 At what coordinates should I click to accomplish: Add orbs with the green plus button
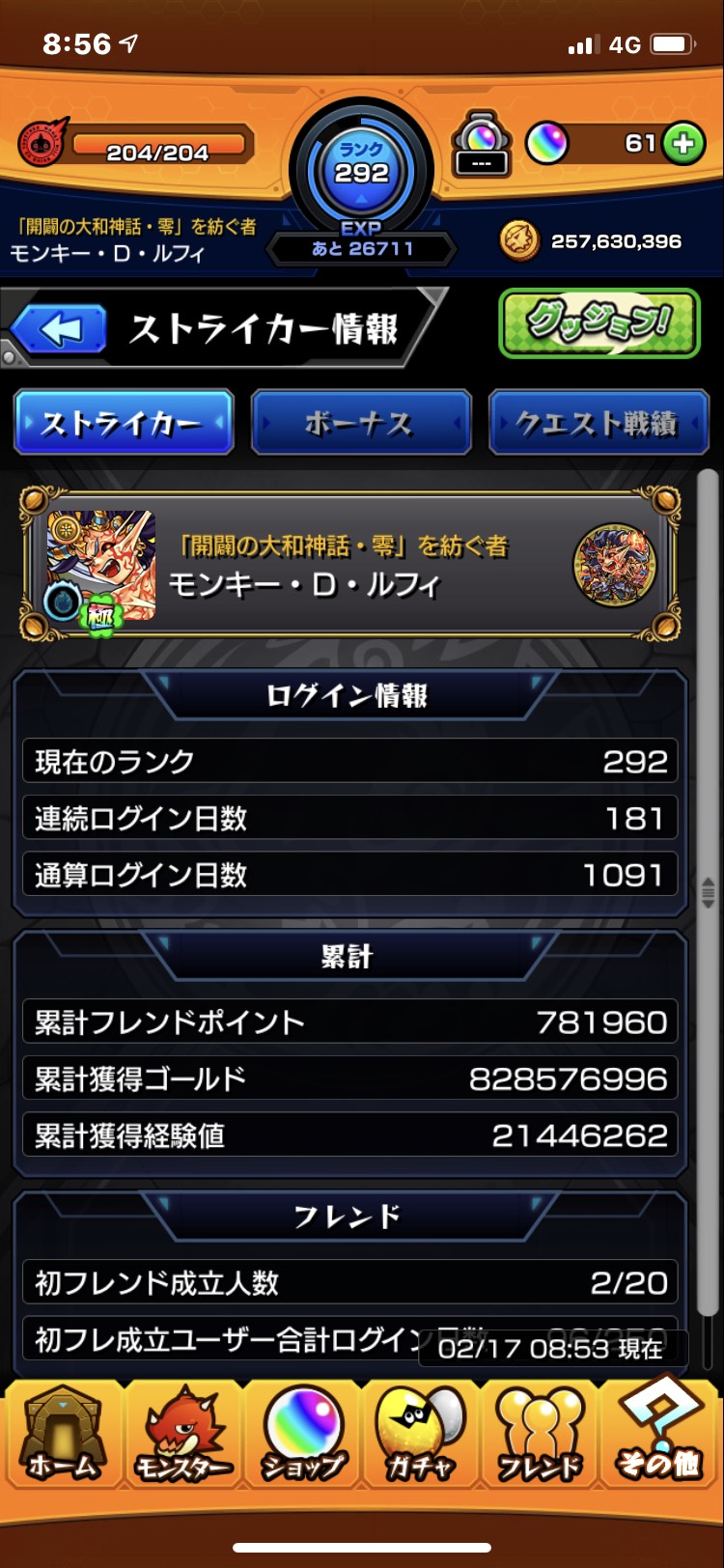click(683, 144)
